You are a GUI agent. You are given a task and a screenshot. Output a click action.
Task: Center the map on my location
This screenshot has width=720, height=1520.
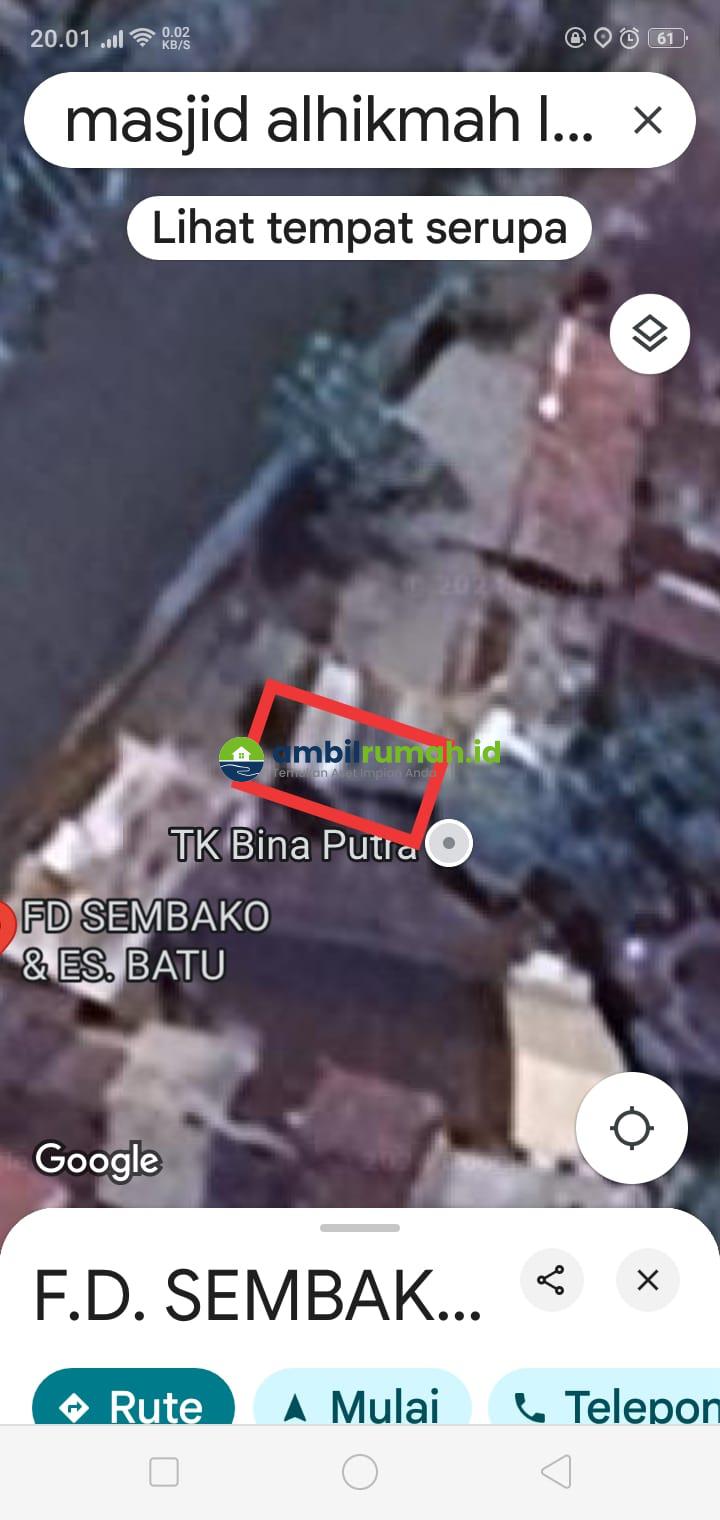pos(632,1128)
